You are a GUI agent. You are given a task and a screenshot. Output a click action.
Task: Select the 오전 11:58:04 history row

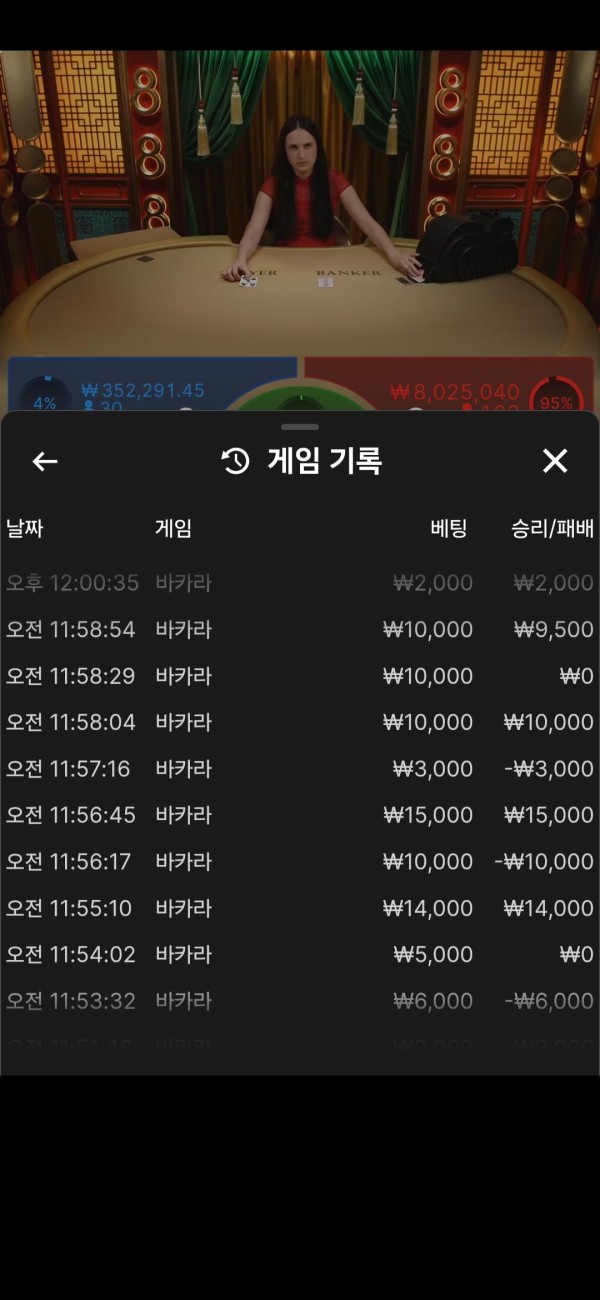pyautogui.click(x=300, y=722)
